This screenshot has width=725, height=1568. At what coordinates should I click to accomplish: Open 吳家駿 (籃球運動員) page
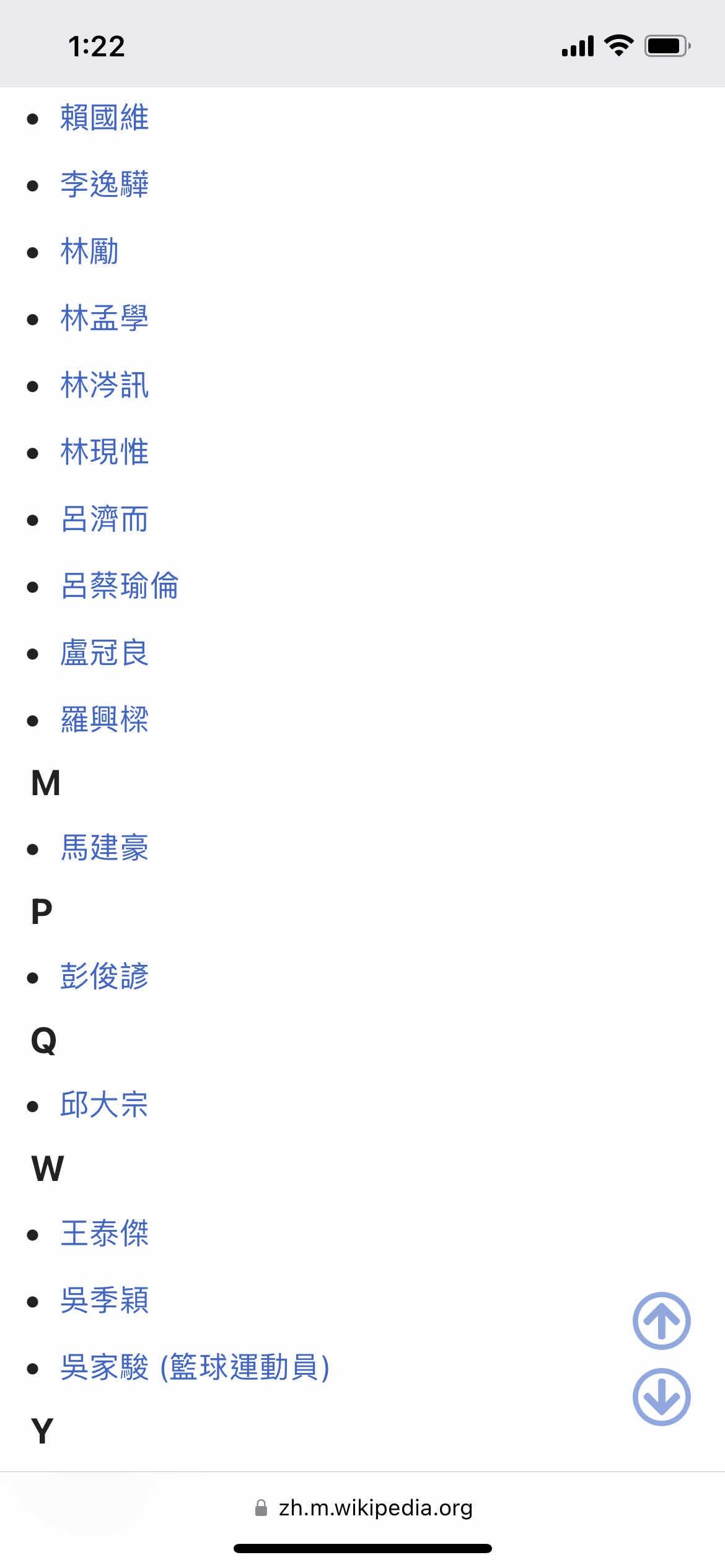click(x=195, y=1367)
